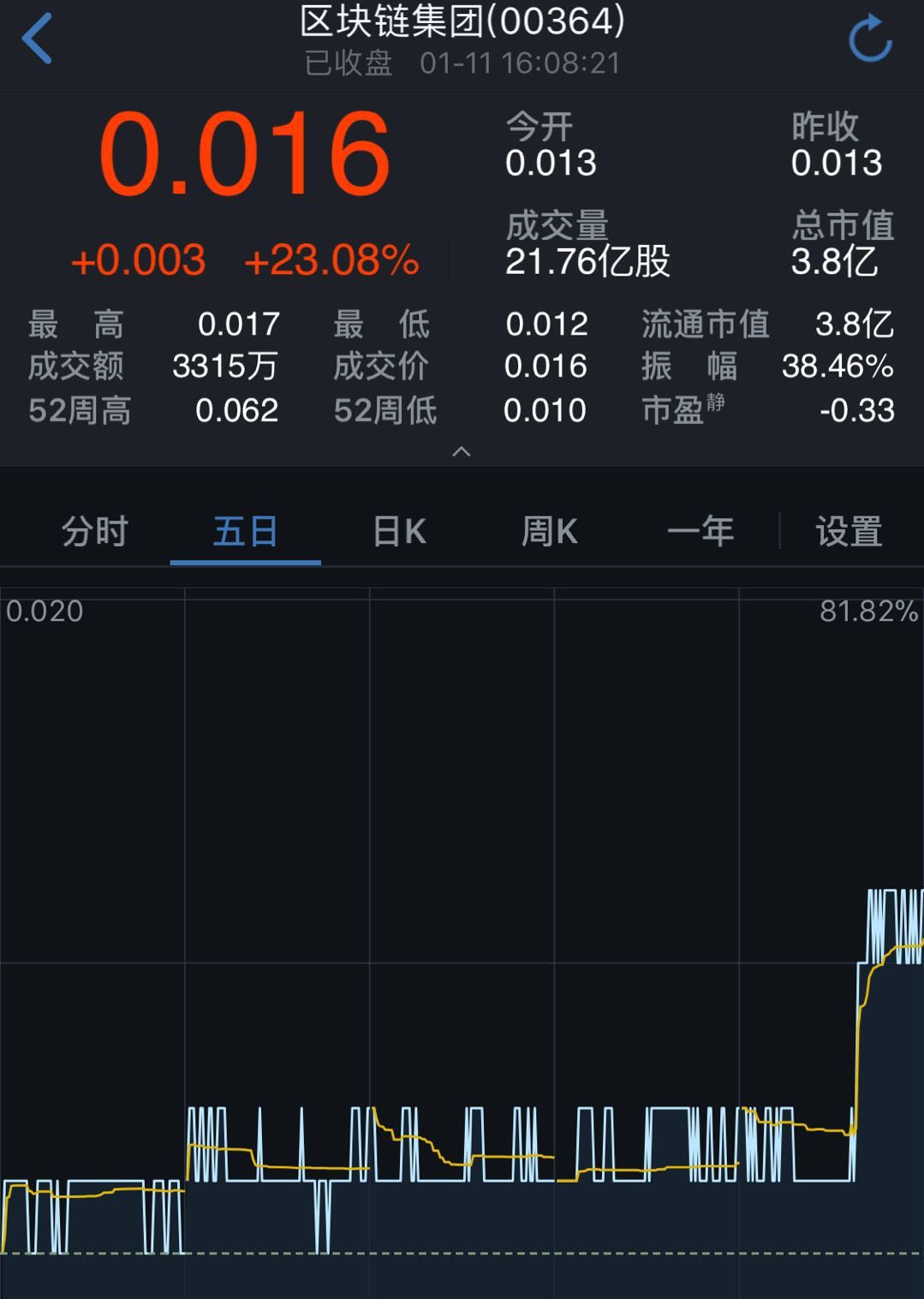Go back using the arrow icon

click(38, 39)
